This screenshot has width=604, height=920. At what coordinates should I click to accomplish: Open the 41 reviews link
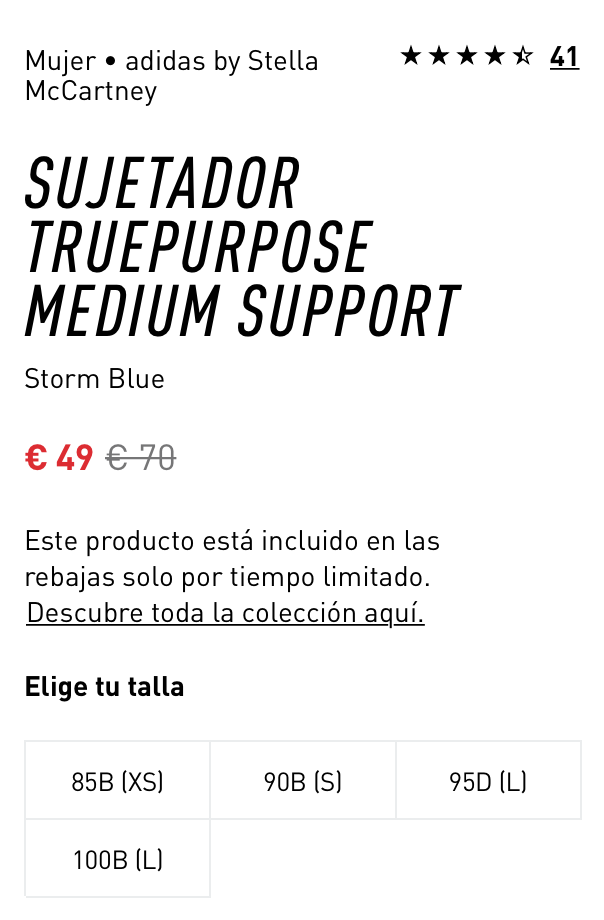[x=564, y=57]
